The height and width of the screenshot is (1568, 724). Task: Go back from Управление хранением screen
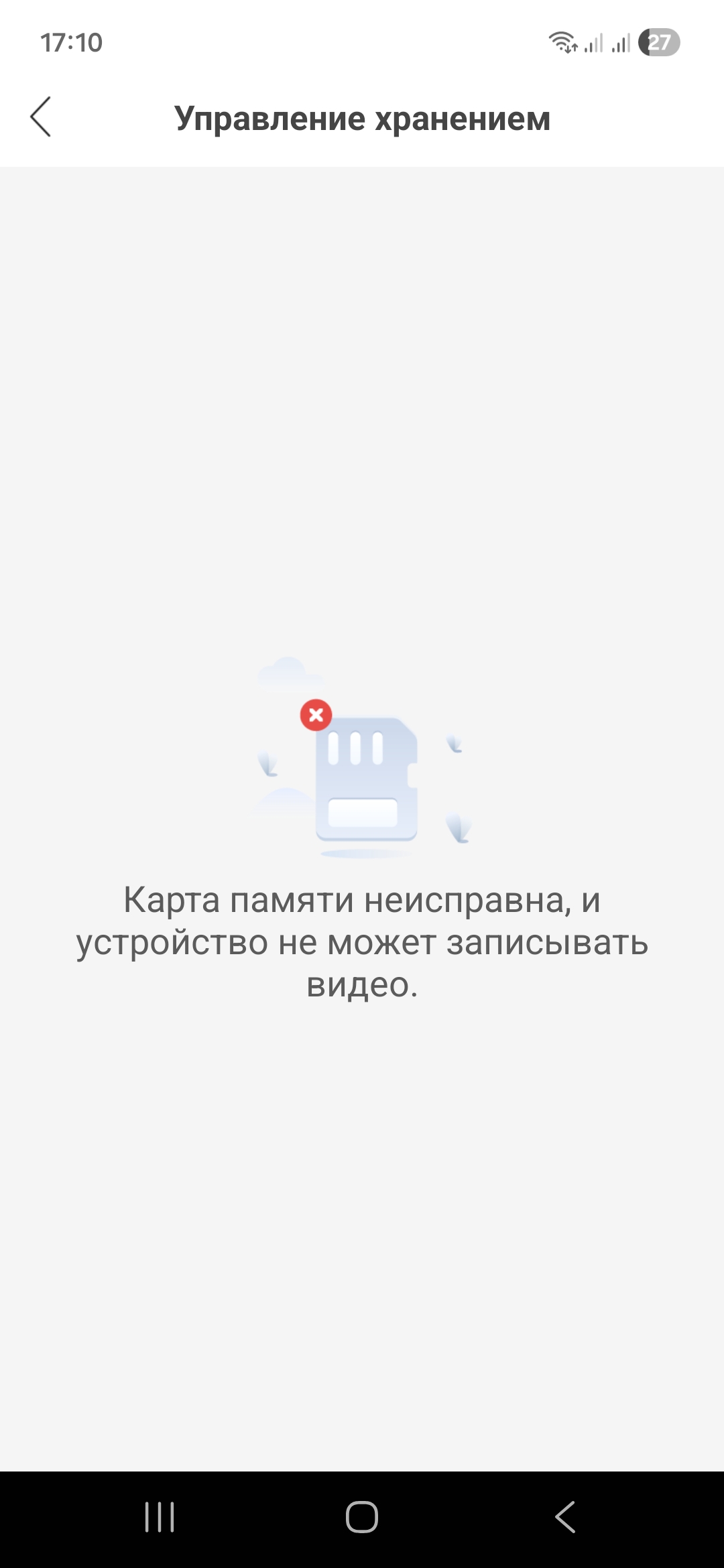pyautogui.click(x=41, y=117)
